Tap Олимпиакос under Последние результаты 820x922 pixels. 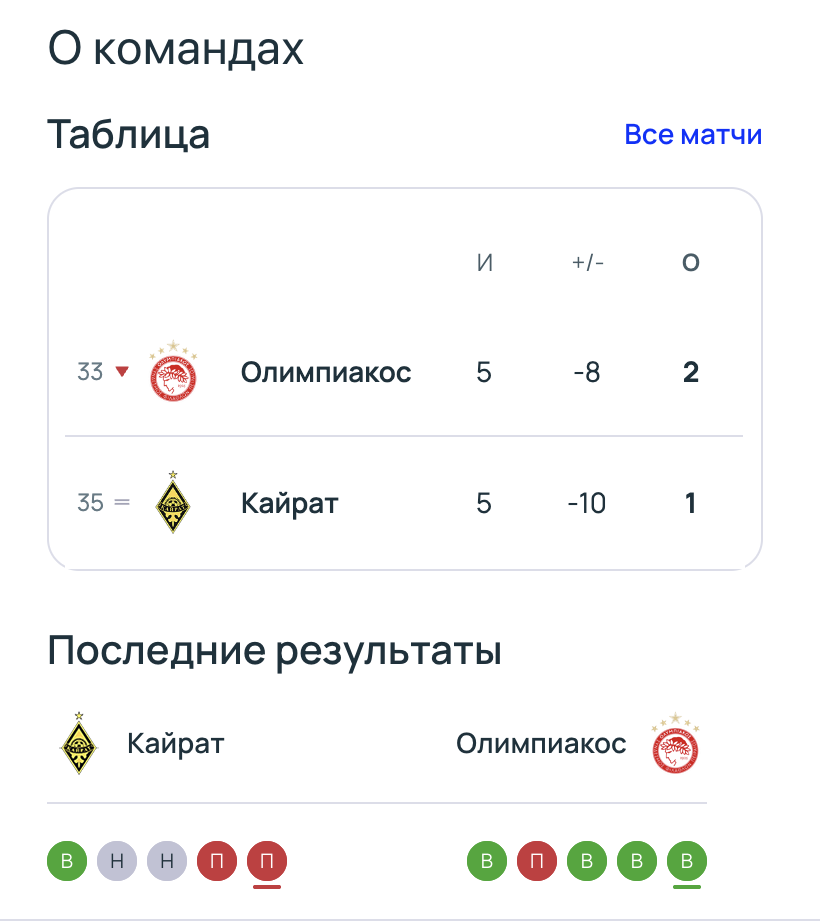pyautogui.click(x=541, y=744)
